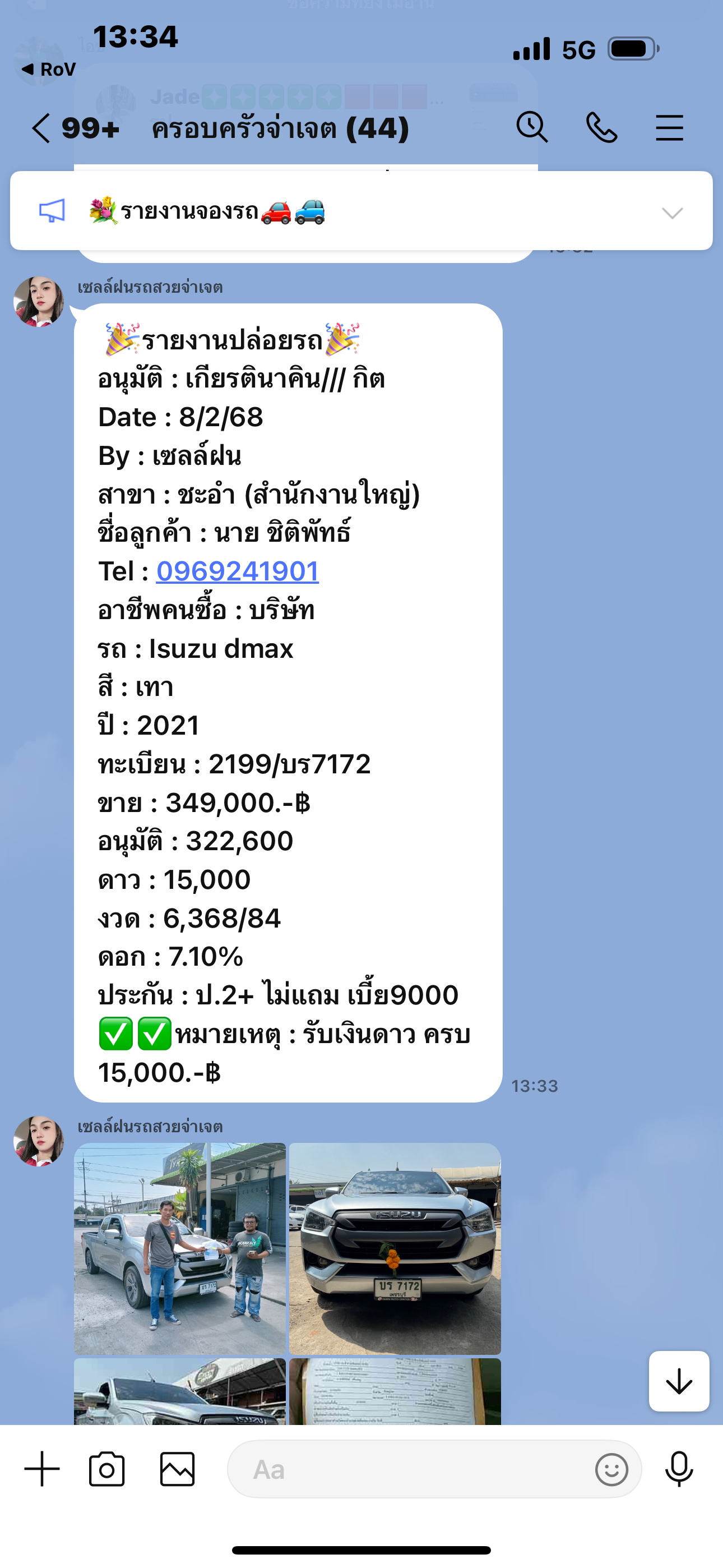Open the plus attachment menu
Screen dimensions: 723x1568
[42, 1469]
